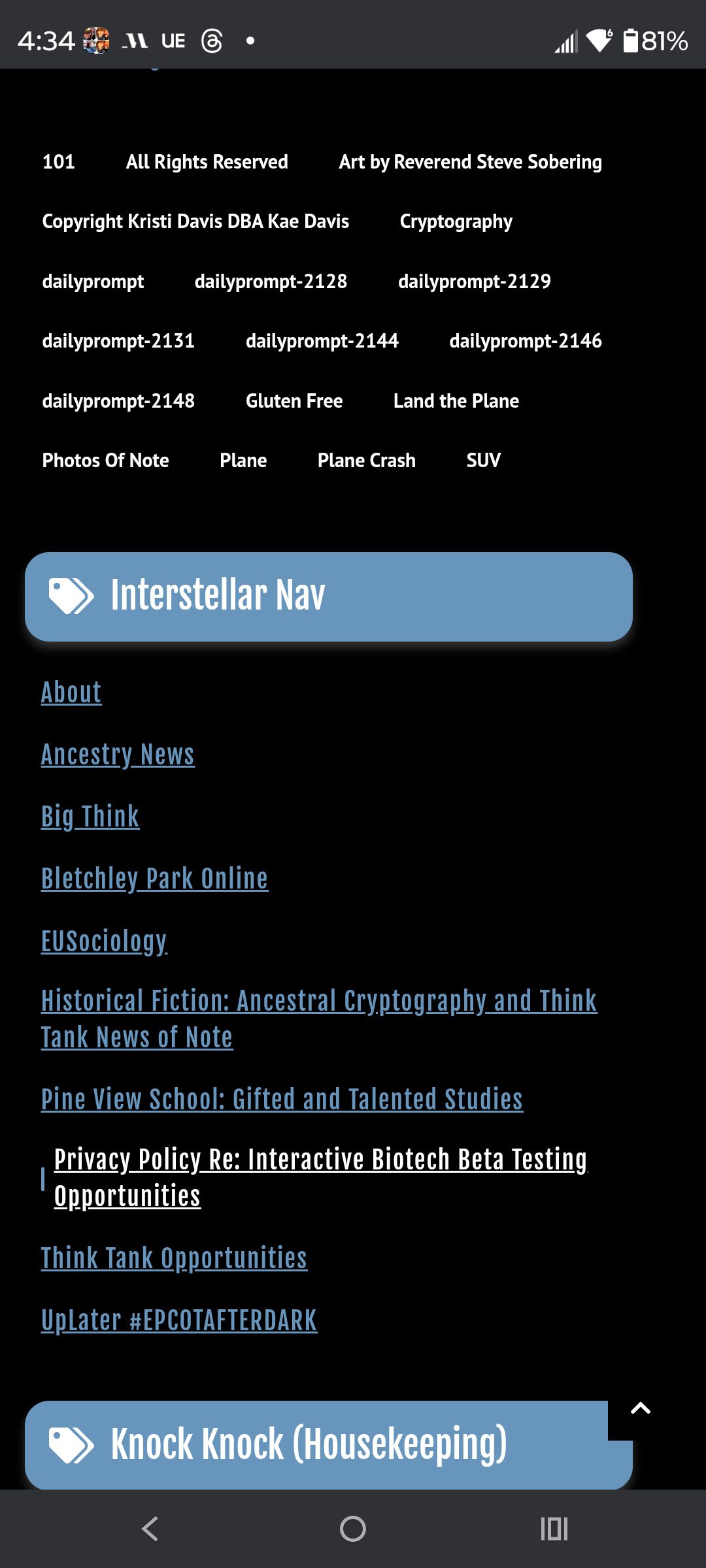Tap the scroll-to-top arrow button
Screen dimensions: 706x1568
(641, 1409)
